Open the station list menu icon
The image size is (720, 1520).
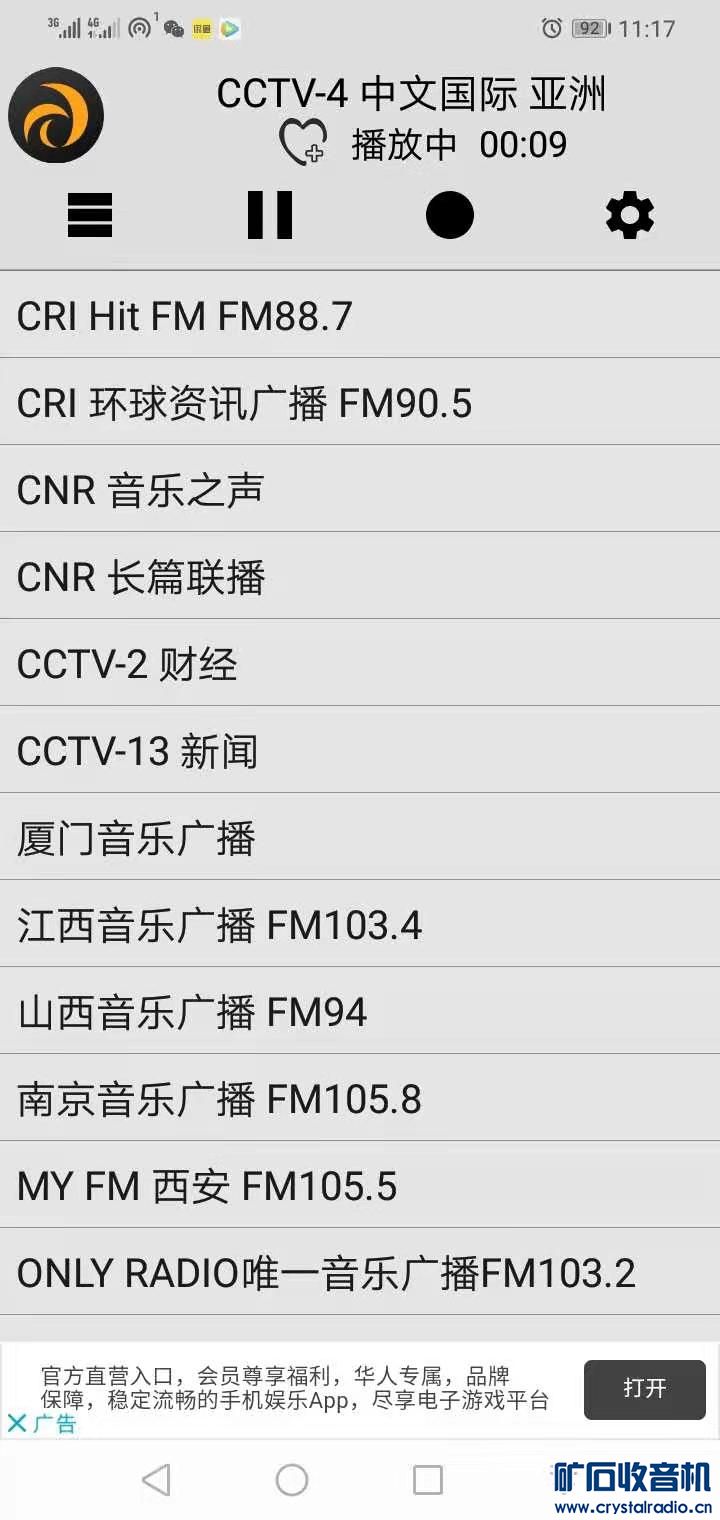click(x=90, y=215)
